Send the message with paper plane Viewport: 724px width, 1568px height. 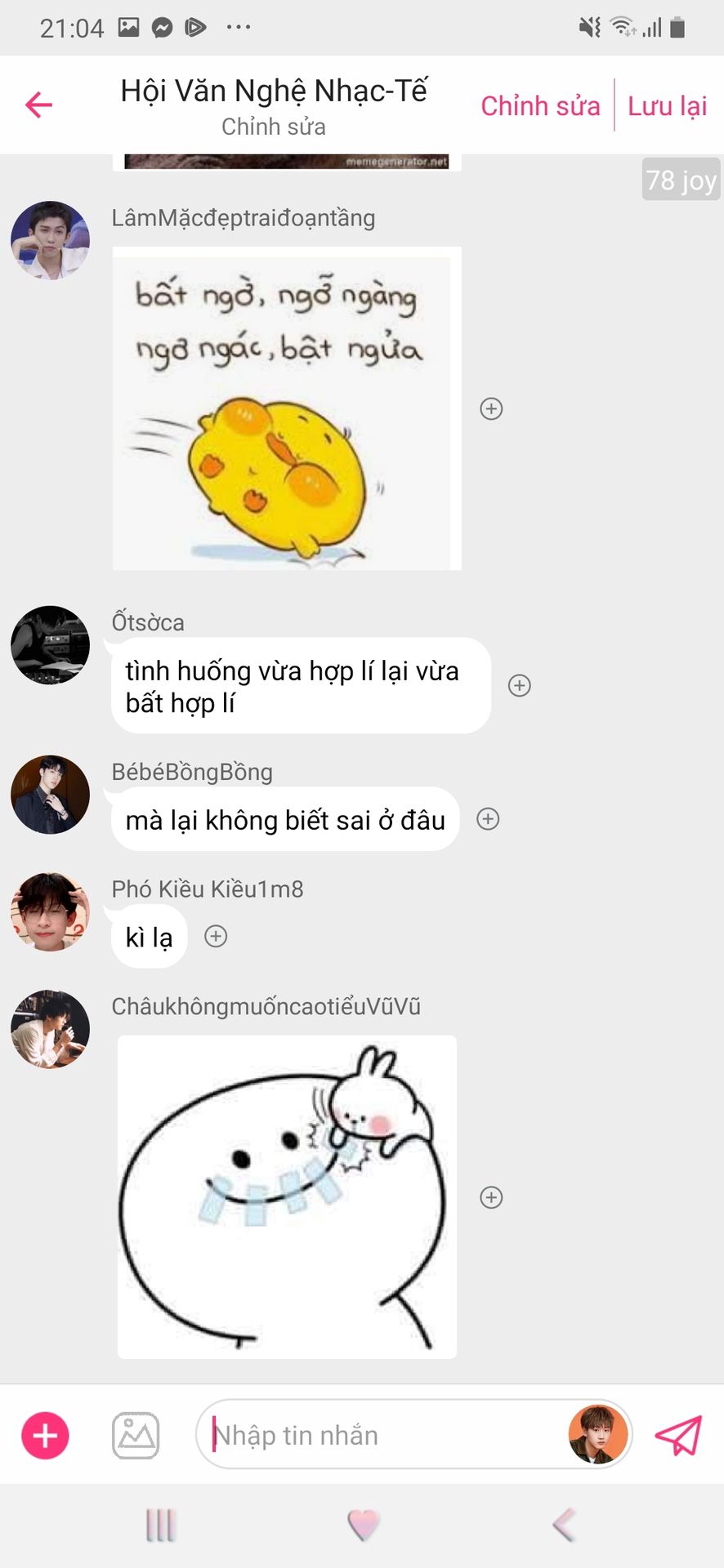coord(678,1435)
